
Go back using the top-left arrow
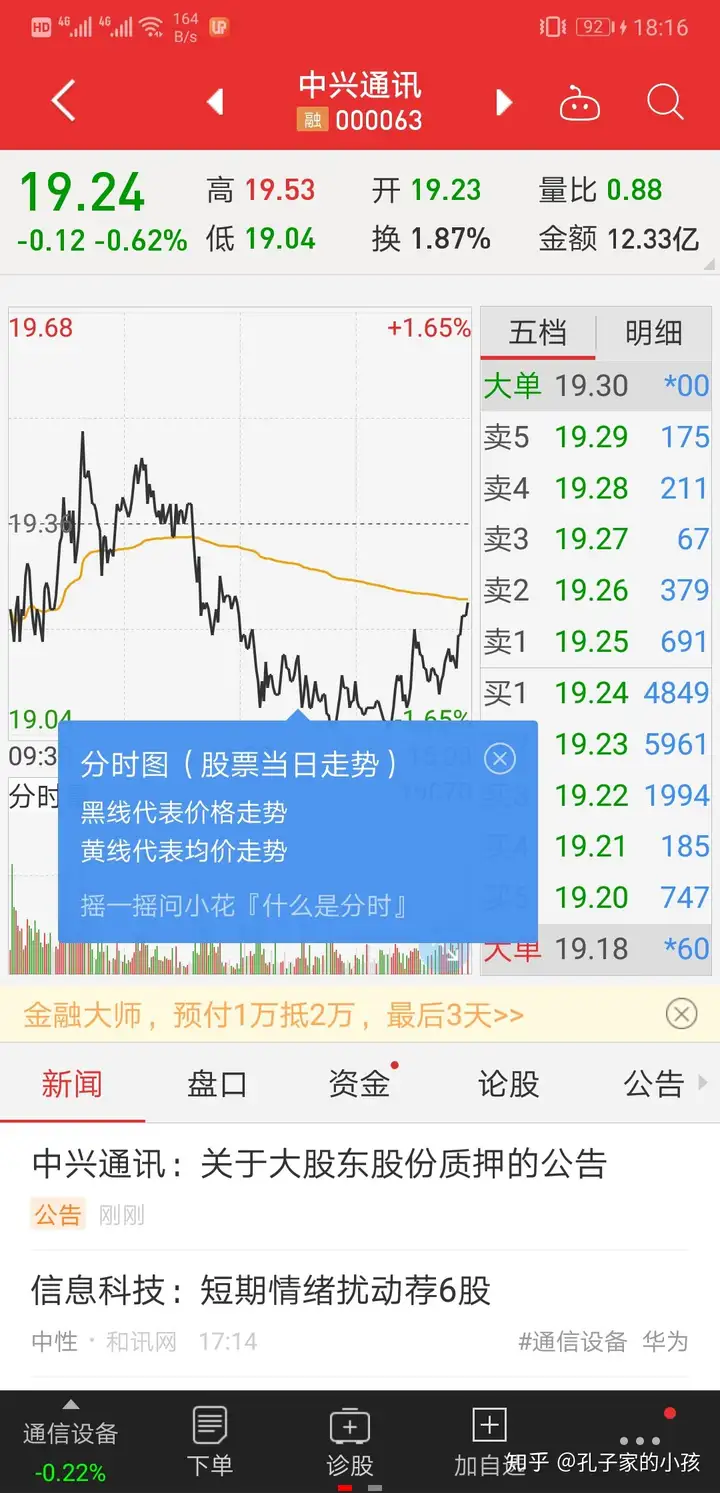click(x=63, y=101)
